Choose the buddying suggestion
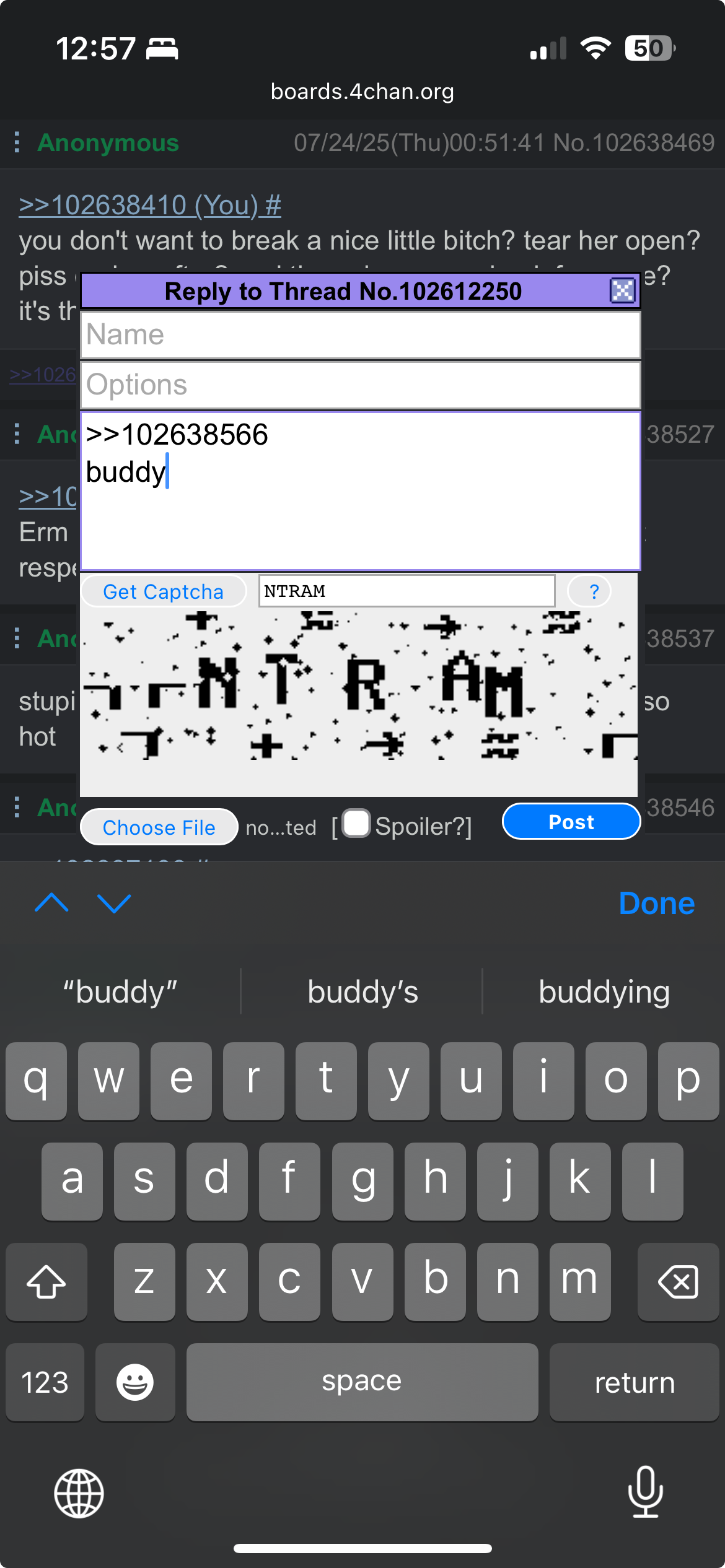Image resolution: width=725 pixels, height=1568 pixels. coord(604,992)
